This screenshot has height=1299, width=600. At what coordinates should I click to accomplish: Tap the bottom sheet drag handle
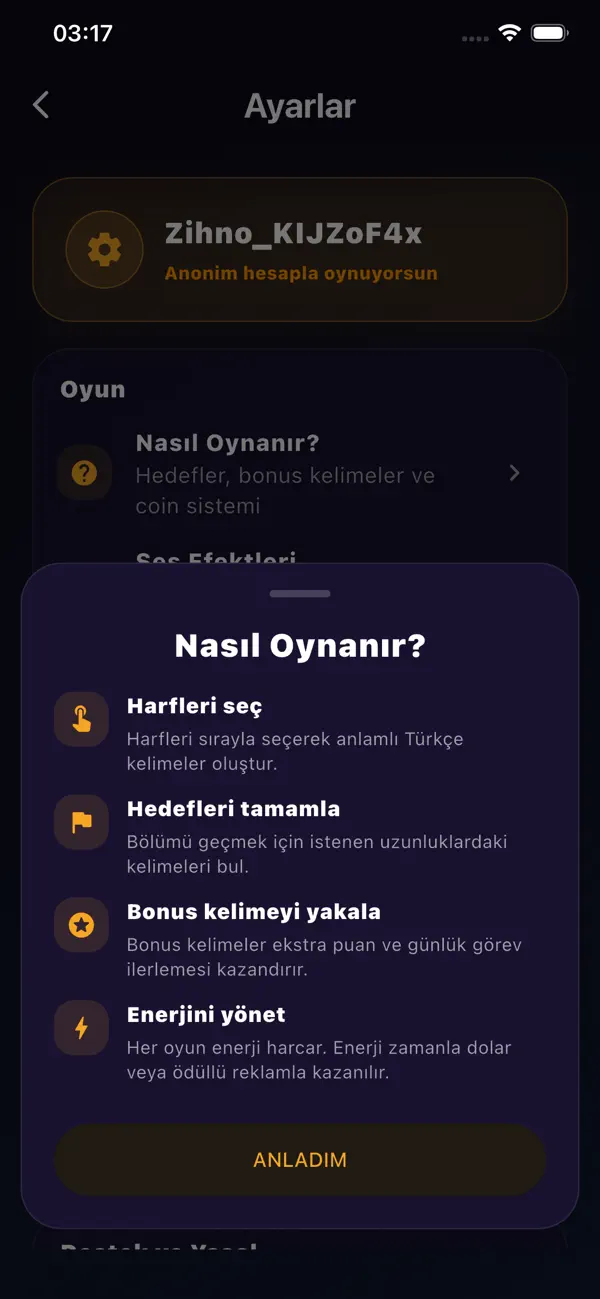tap(300, 594)
